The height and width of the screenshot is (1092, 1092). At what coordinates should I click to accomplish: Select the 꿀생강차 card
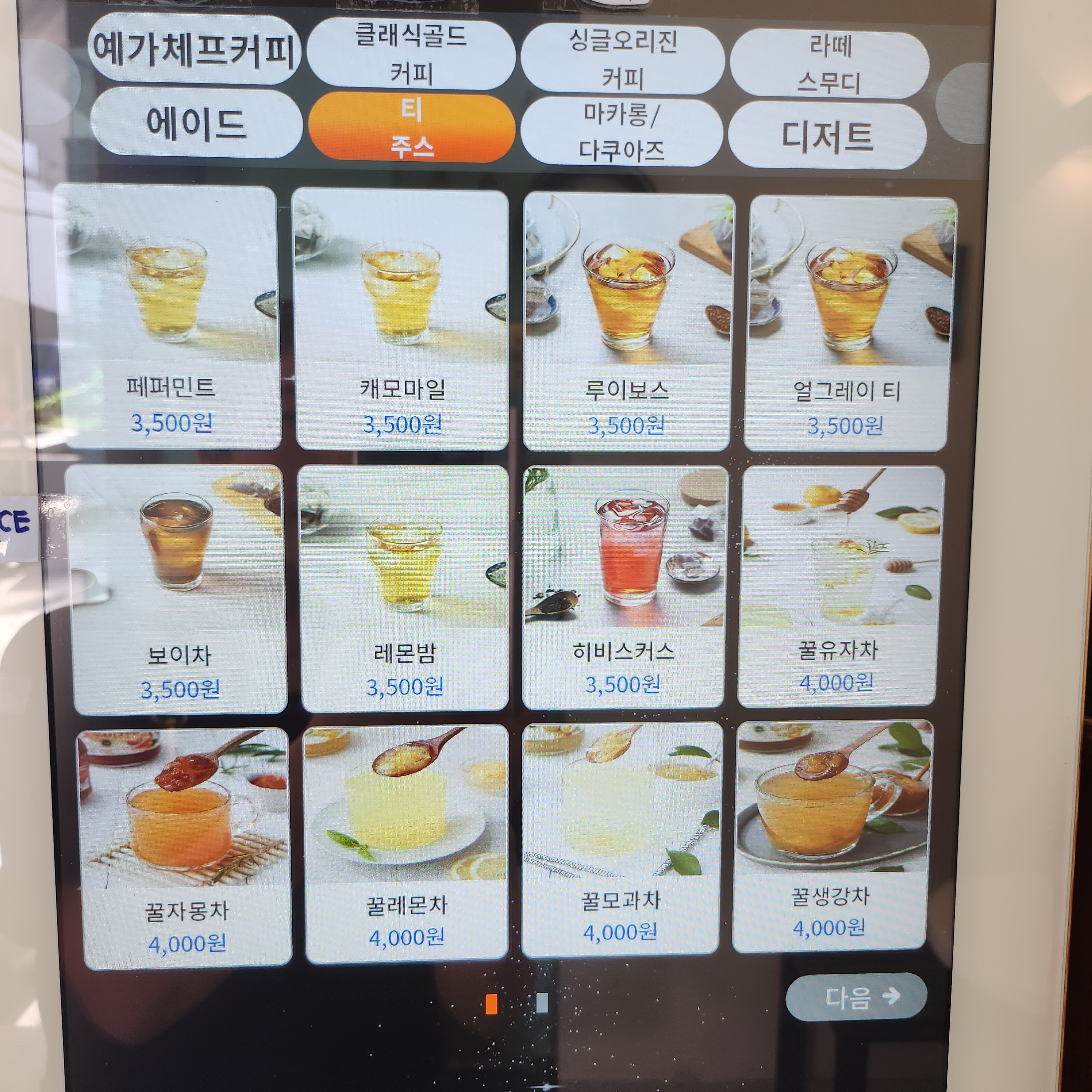(x=830, y=835)
